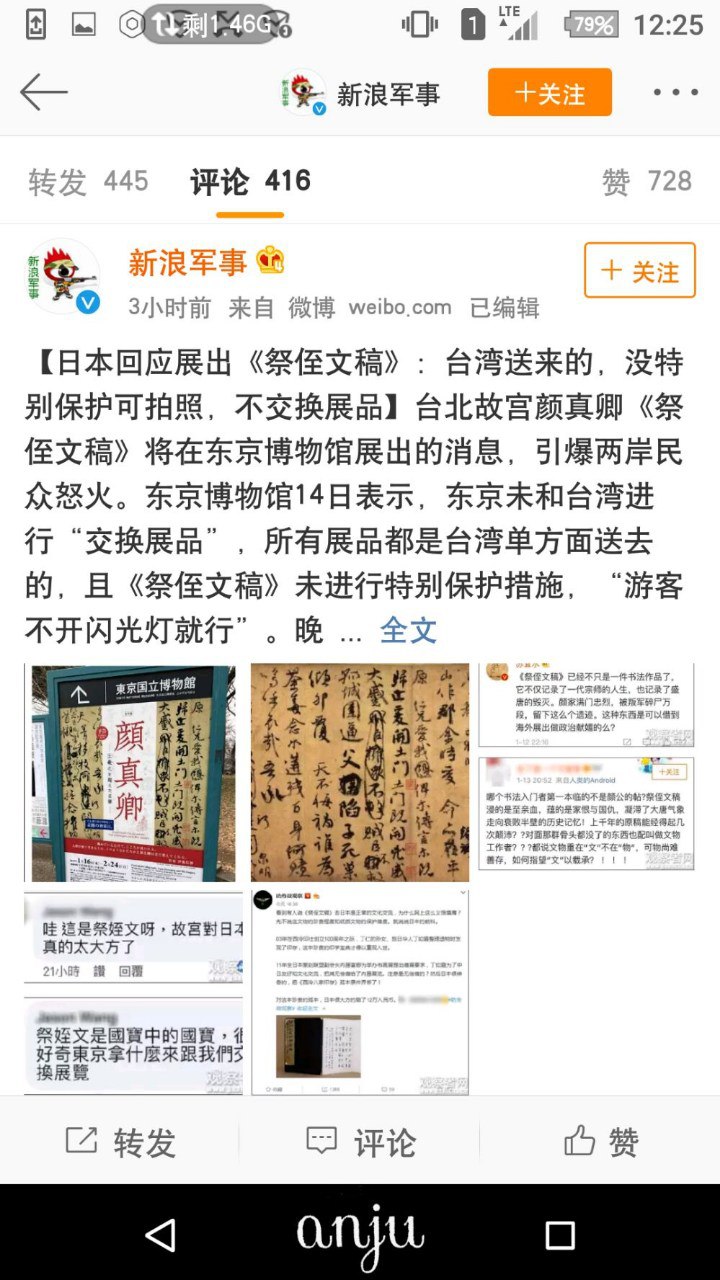This screenshot has width=720, height=1280.
Task: Go back using the top-left arrow
Action: point(43,93)
